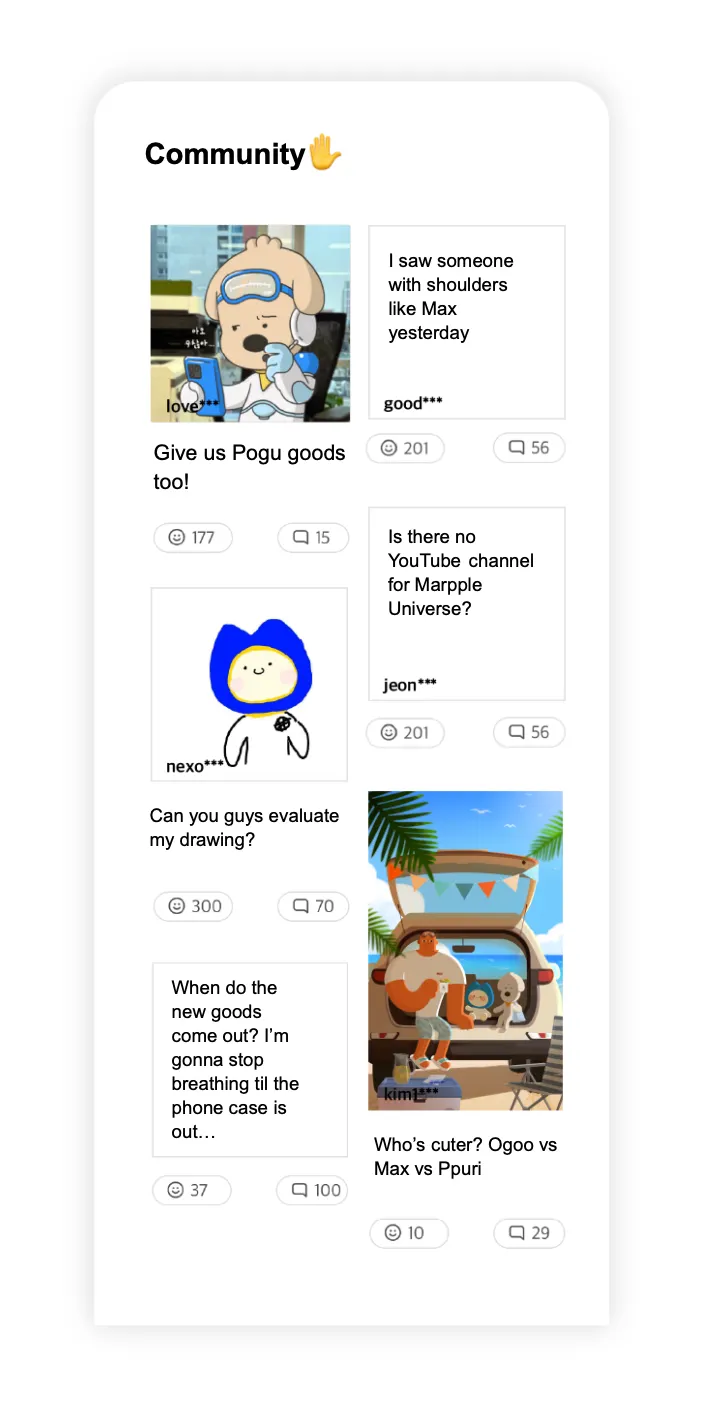Open the kim1*** beach car picture post
This screenshot has height=1420, width=726.
click(465, 950)
